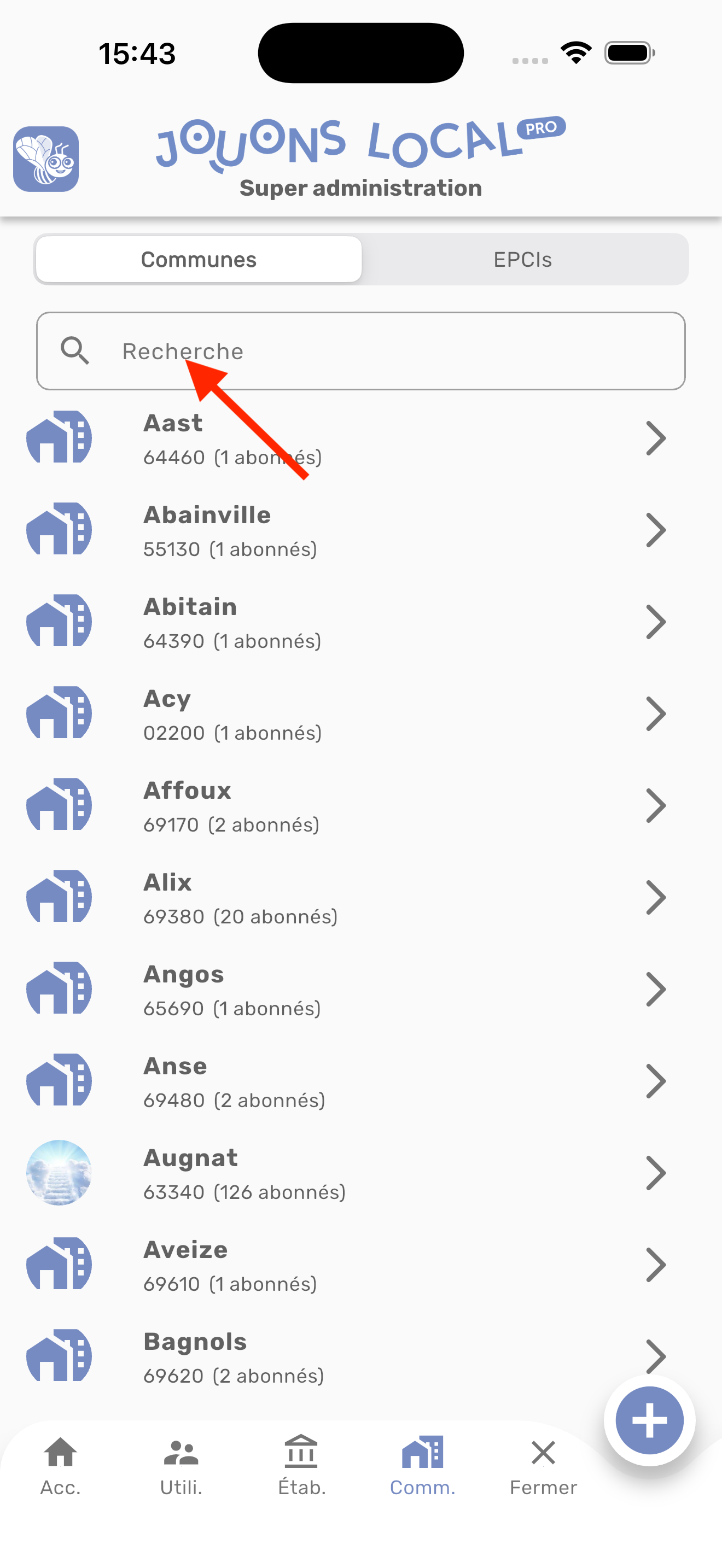Tap the bee app icon in header
The width and height of the screenshot is (722, 1568).
(46, 159)
